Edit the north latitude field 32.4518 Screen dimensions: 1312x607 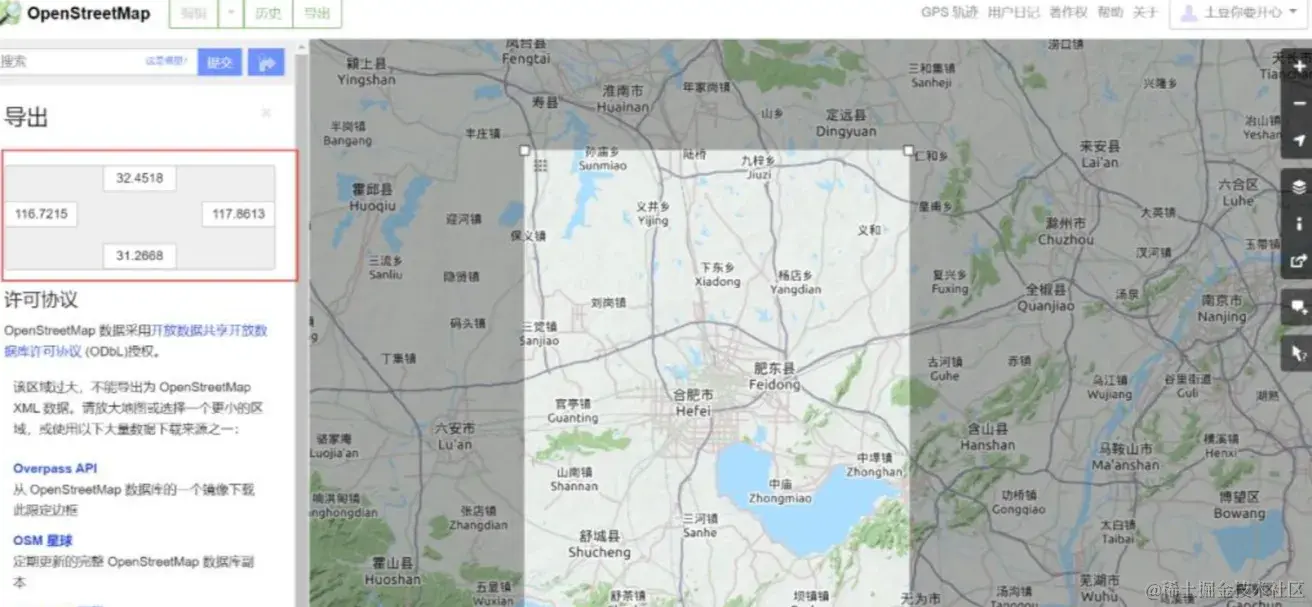(140, 178)
